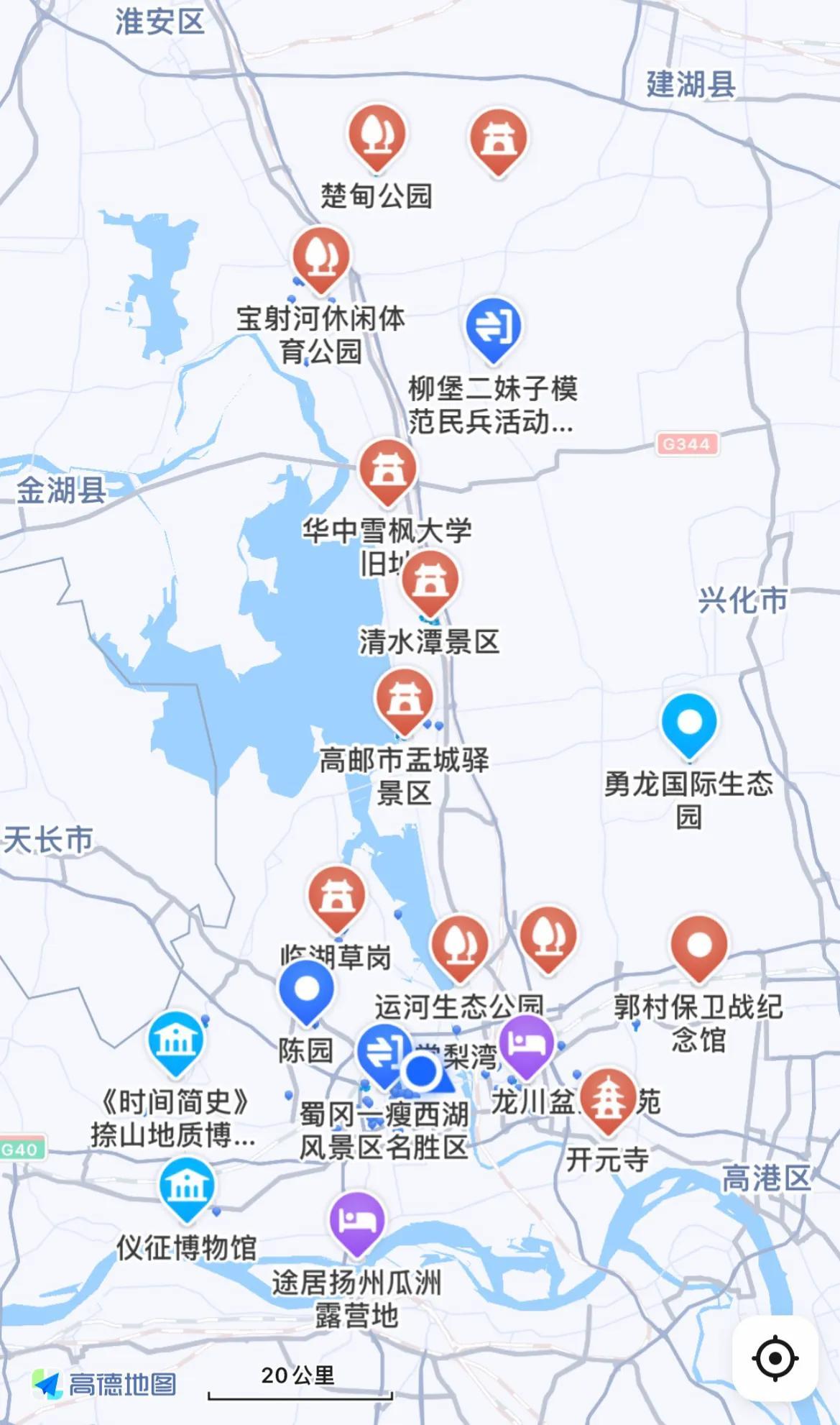Select the 清水潭景区 pin
Image resolution: width=840 pixels, height=1425 pixels.
[430, 585]
